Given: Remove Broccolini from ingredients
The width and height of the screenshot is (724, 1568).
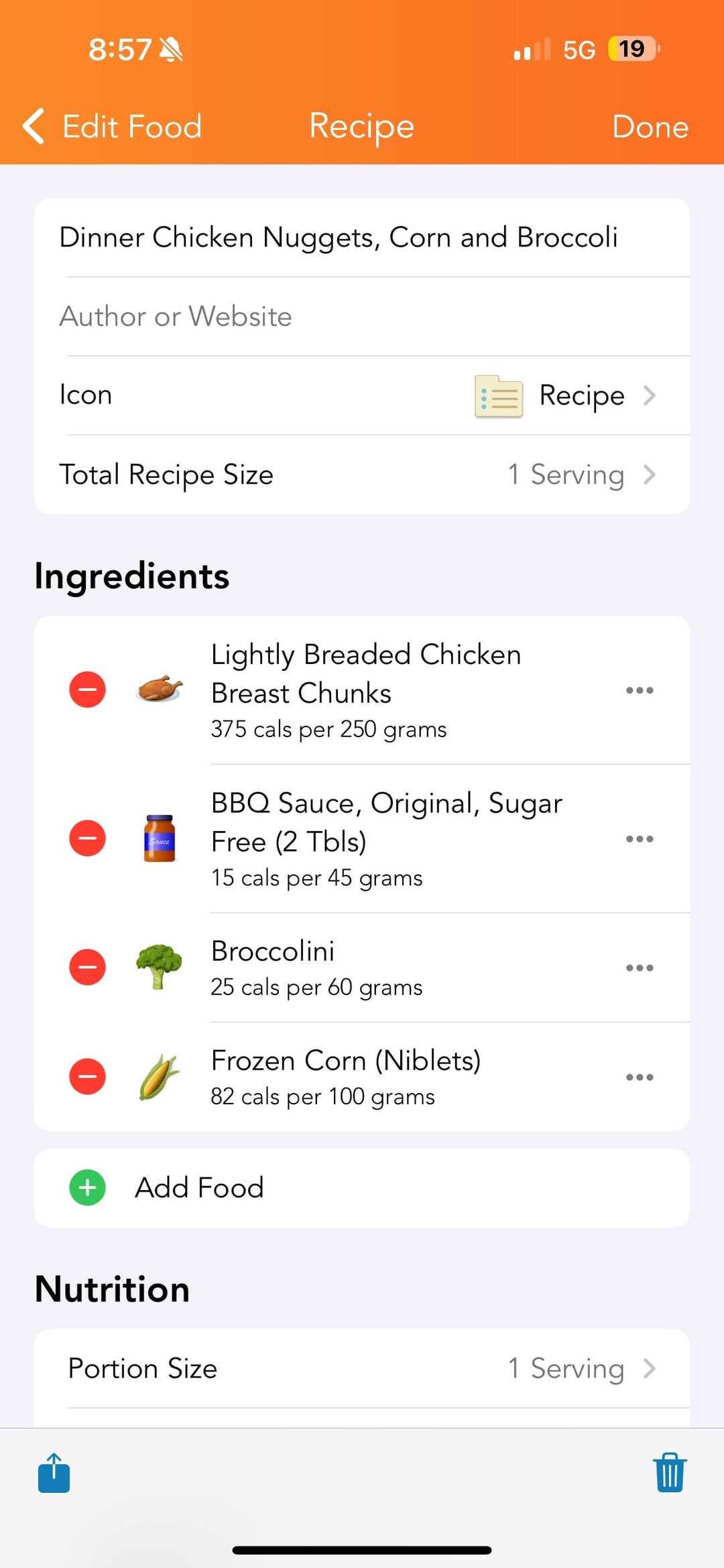Looking at the screenshot, I should coord(88,967).
